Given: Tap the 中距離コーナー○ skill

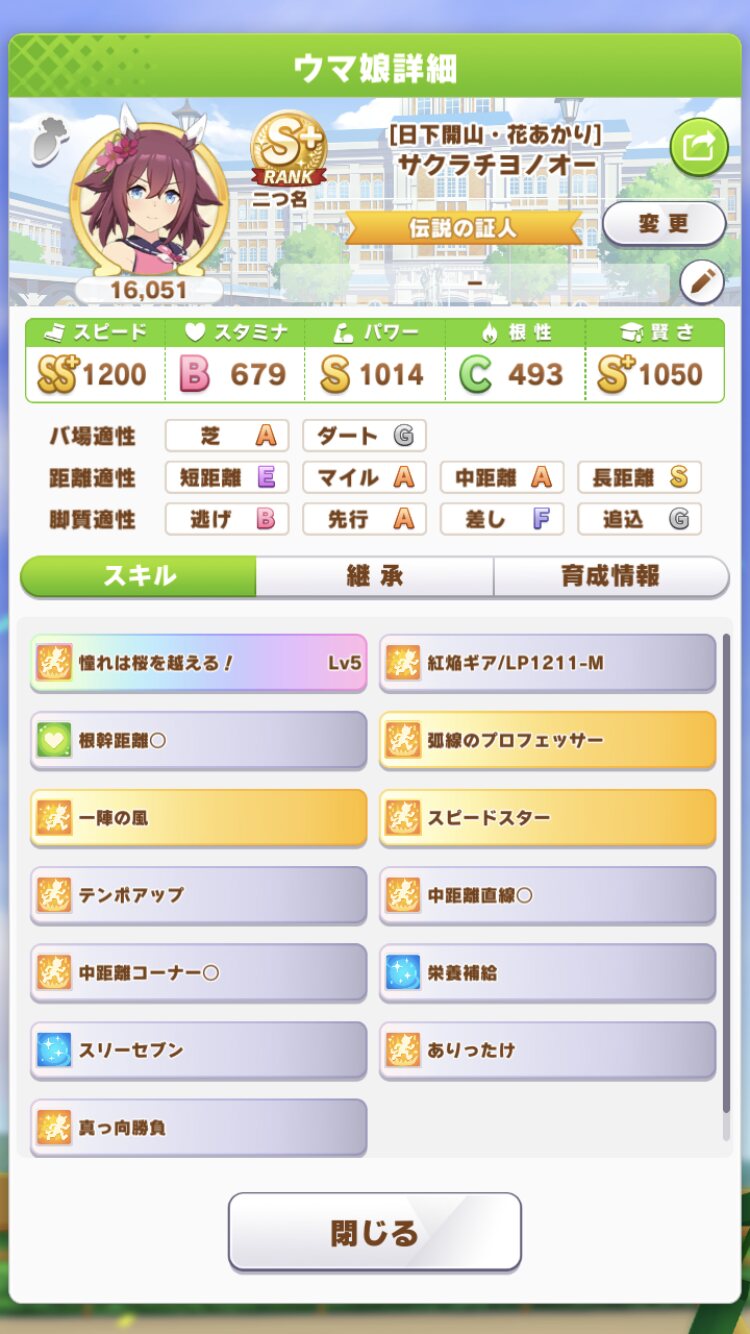Looking at the screenshot, I should [x=198, y=973].
